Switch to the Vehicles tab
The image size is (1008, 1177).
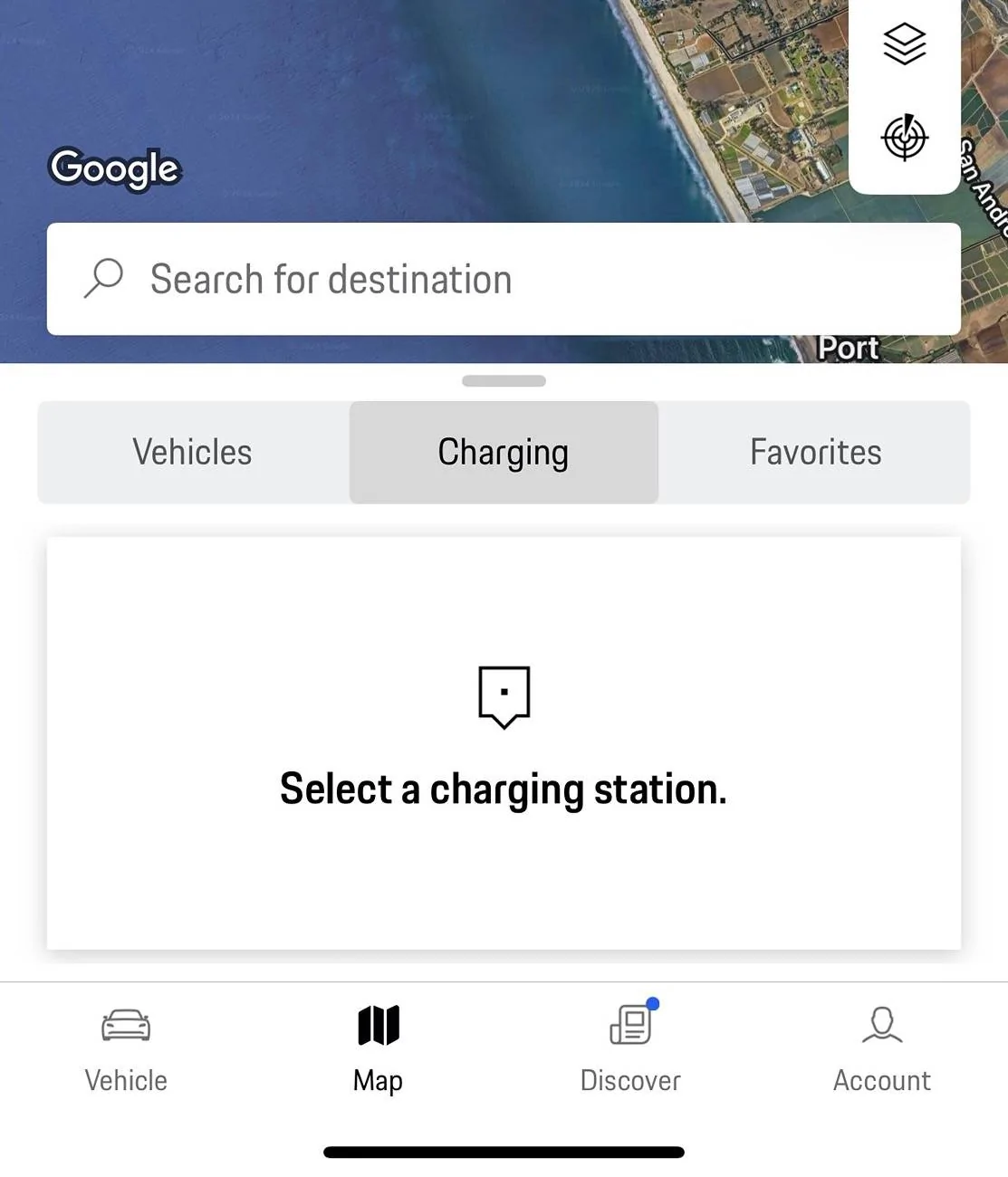(191, 452)
